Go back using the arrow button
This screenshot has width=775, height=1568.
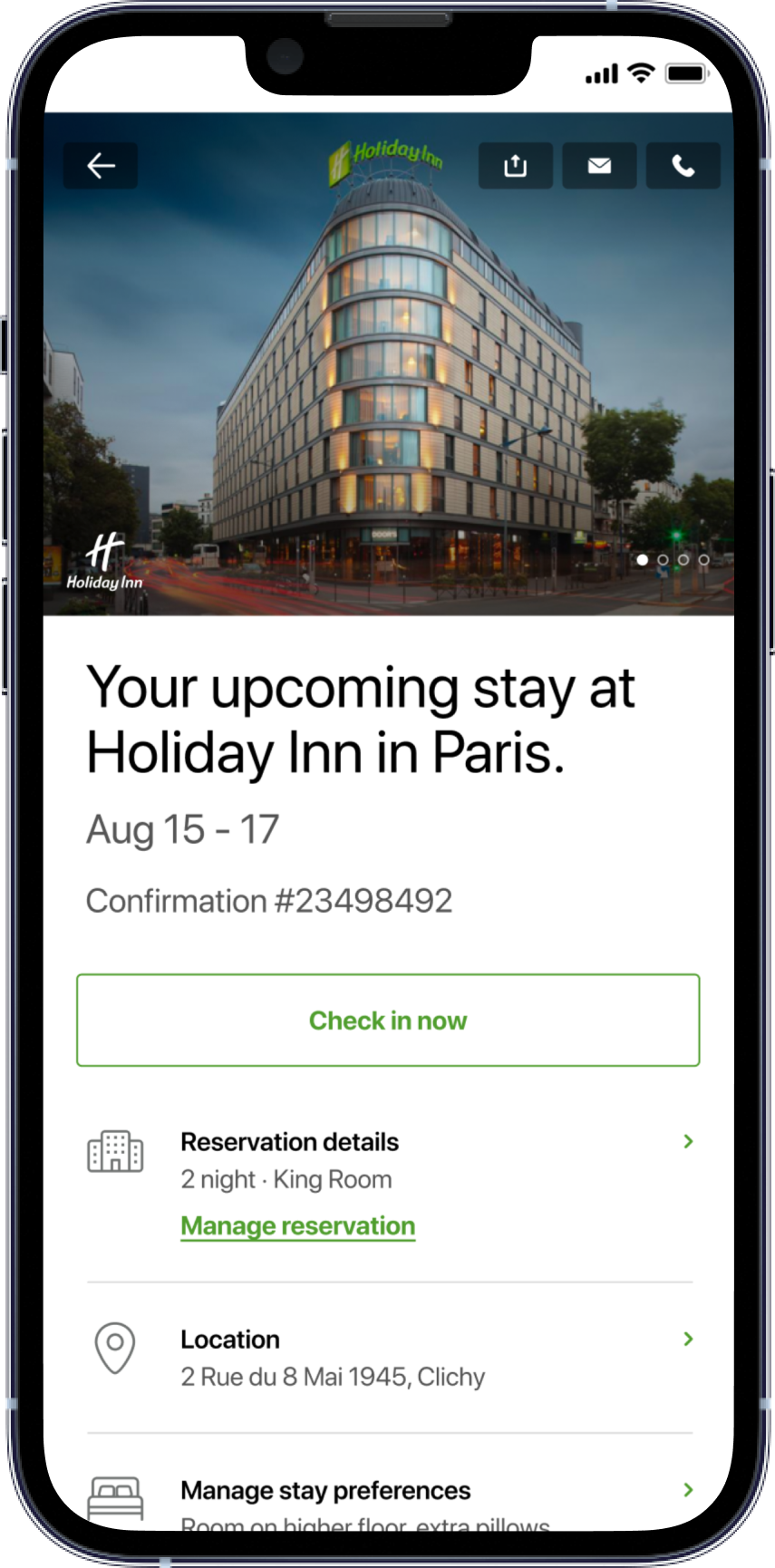point(101,166)
